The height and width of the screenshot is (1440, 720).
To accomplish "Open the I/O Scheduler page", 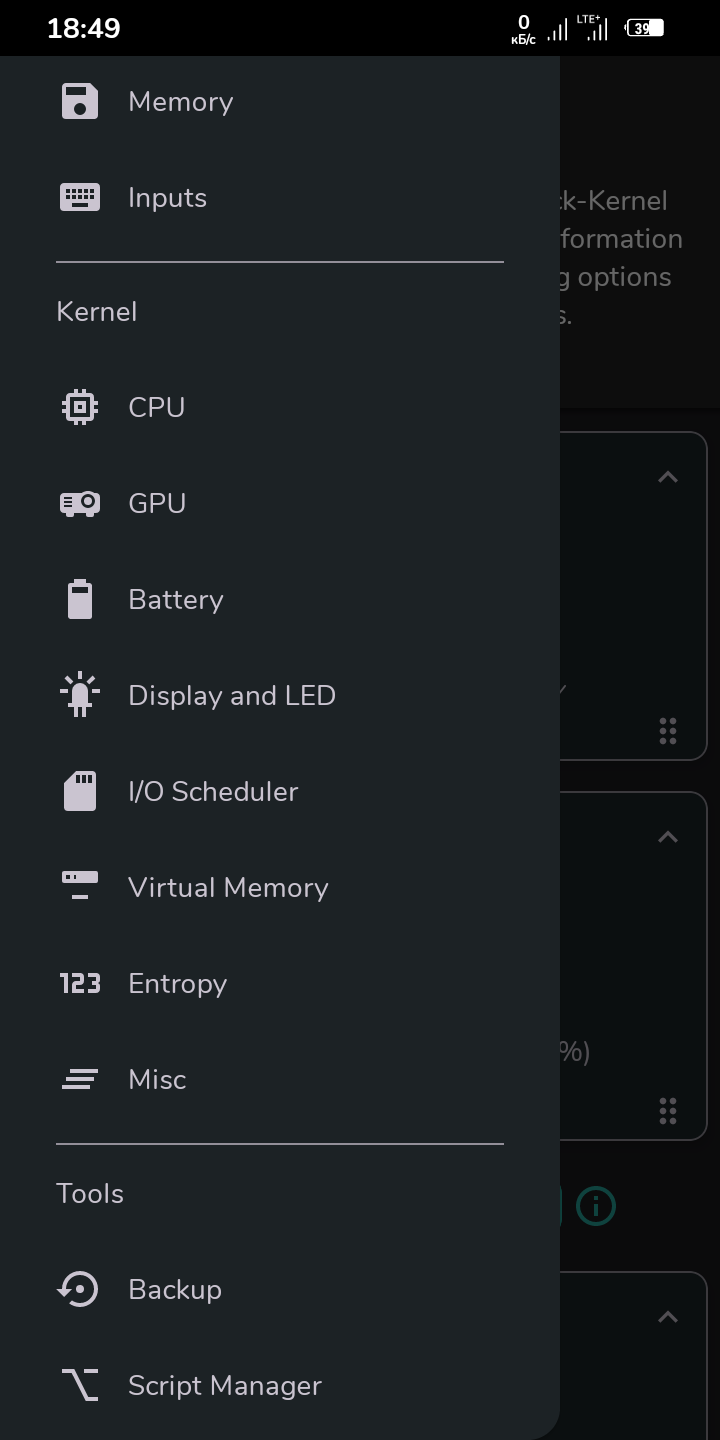I will (x=280, y=792).
